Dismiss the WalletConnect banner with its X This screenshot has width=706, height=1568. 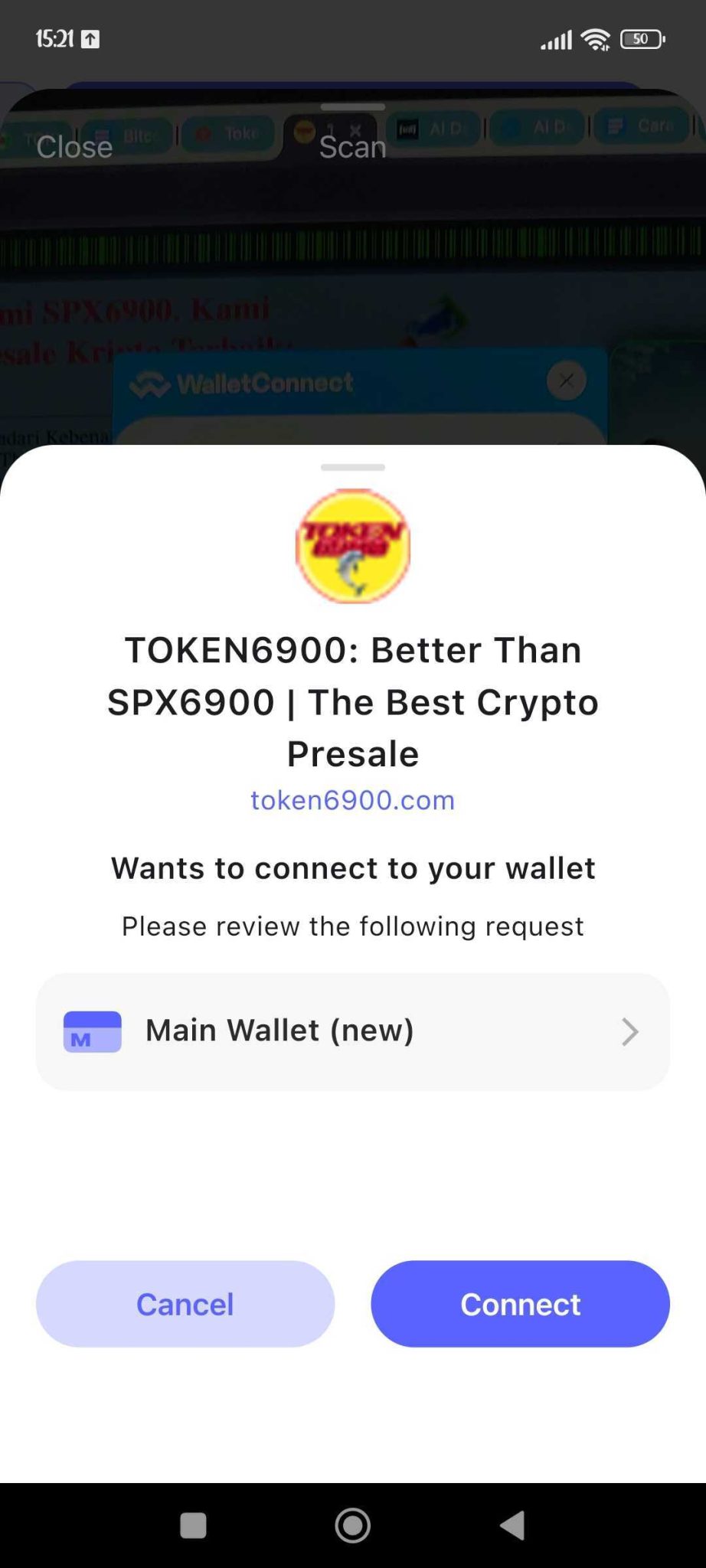[567, 381]
